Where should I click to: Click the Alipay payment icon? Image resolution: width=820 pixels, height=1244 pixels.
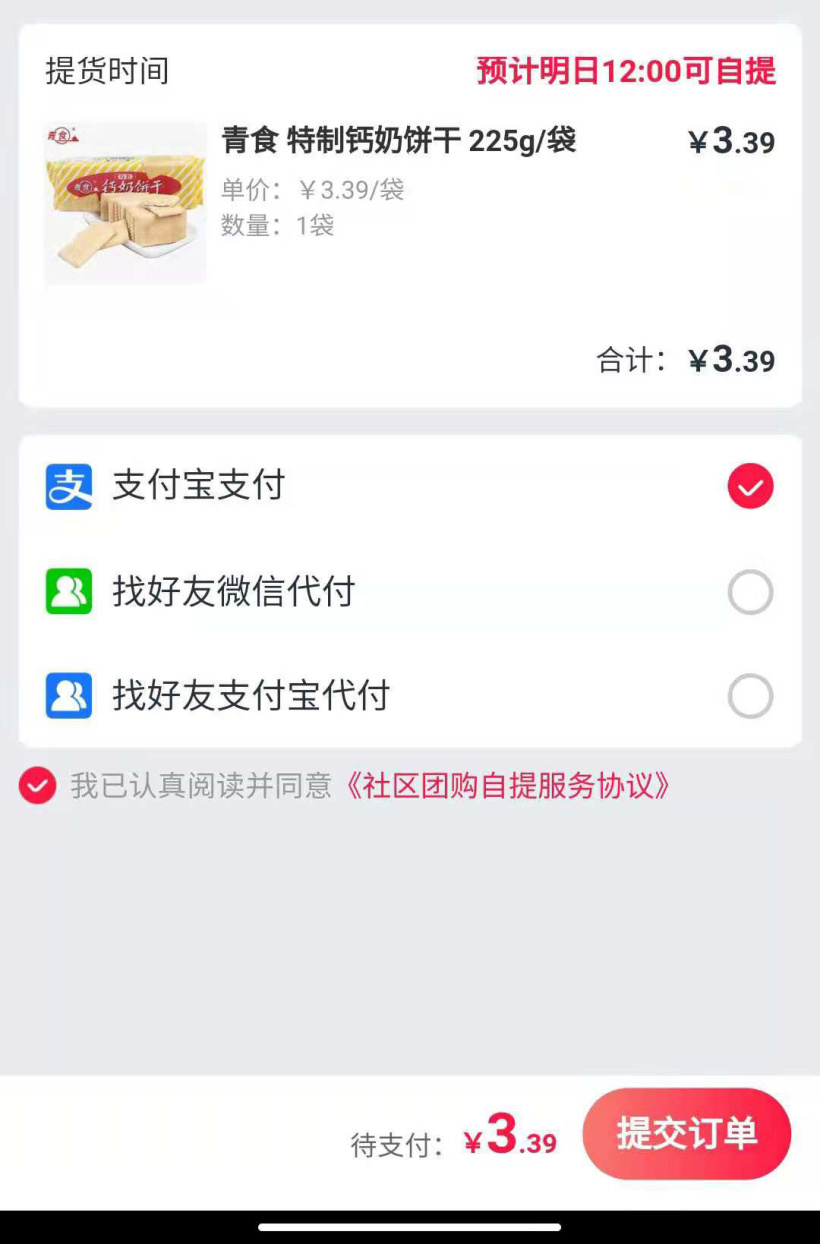coord(66,487)
